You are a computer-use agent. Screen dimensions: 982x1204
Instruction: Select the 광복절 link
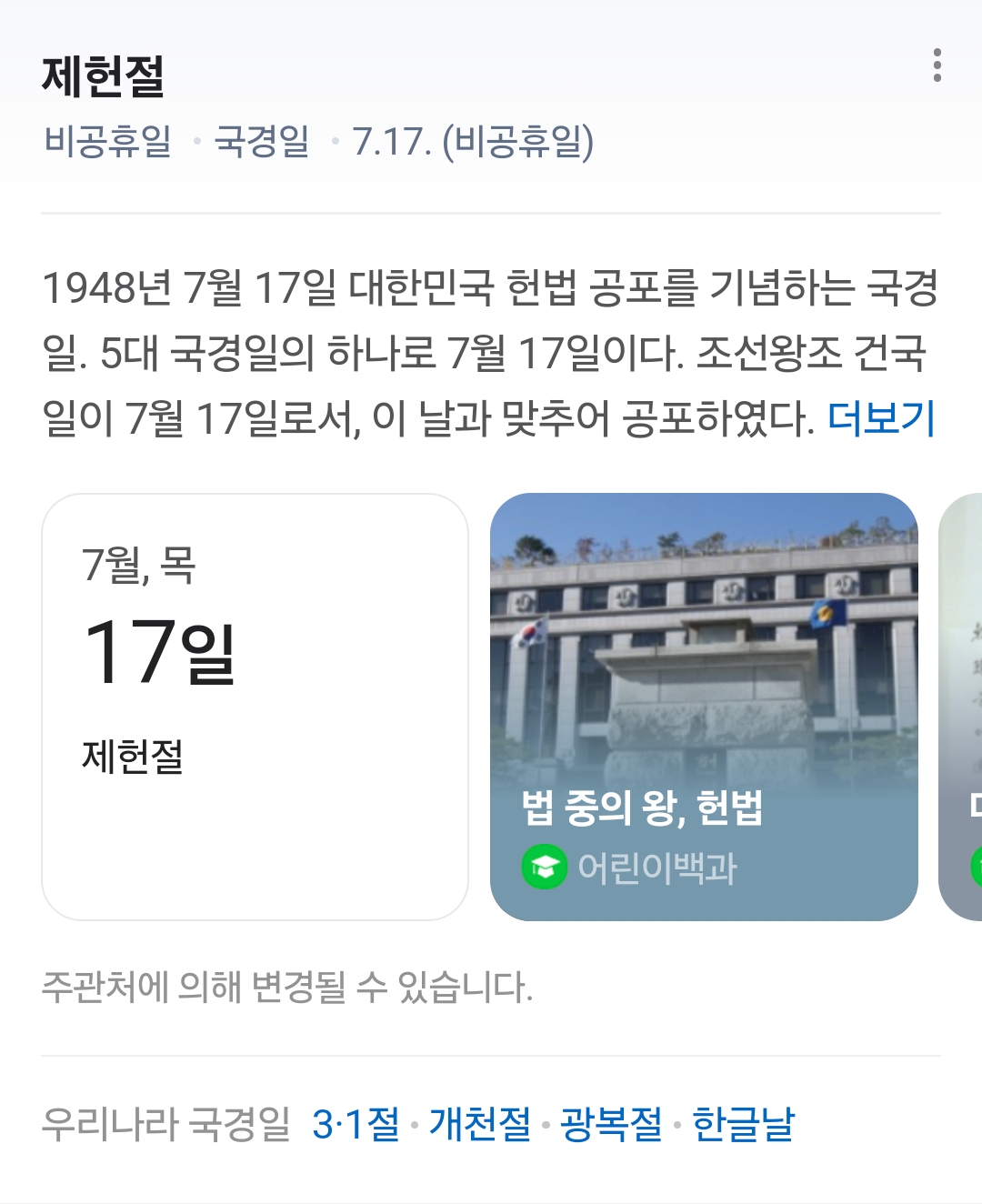click(x=611, y=1124)
